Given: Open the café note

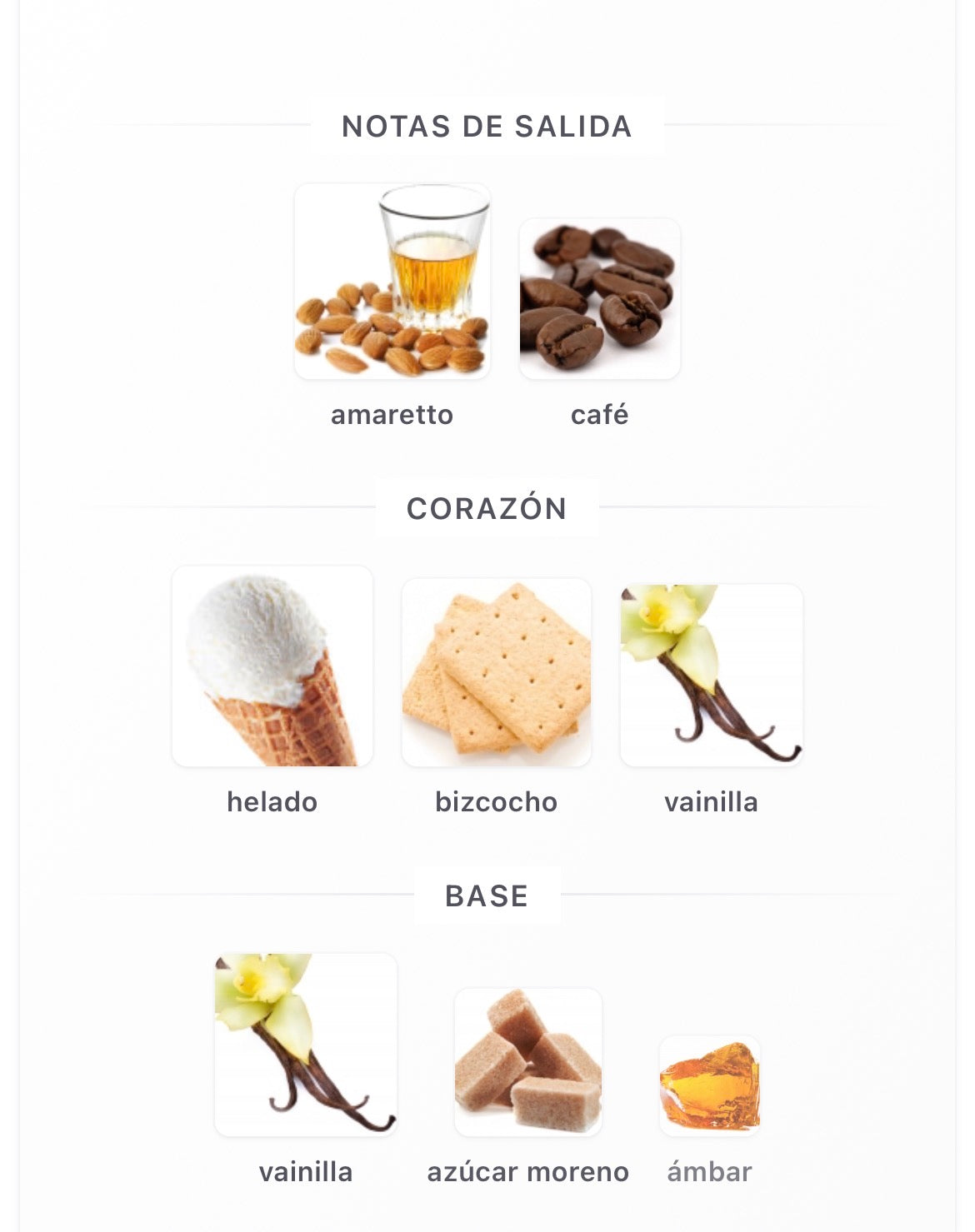Looking at the screenshot, I should 599,300.
